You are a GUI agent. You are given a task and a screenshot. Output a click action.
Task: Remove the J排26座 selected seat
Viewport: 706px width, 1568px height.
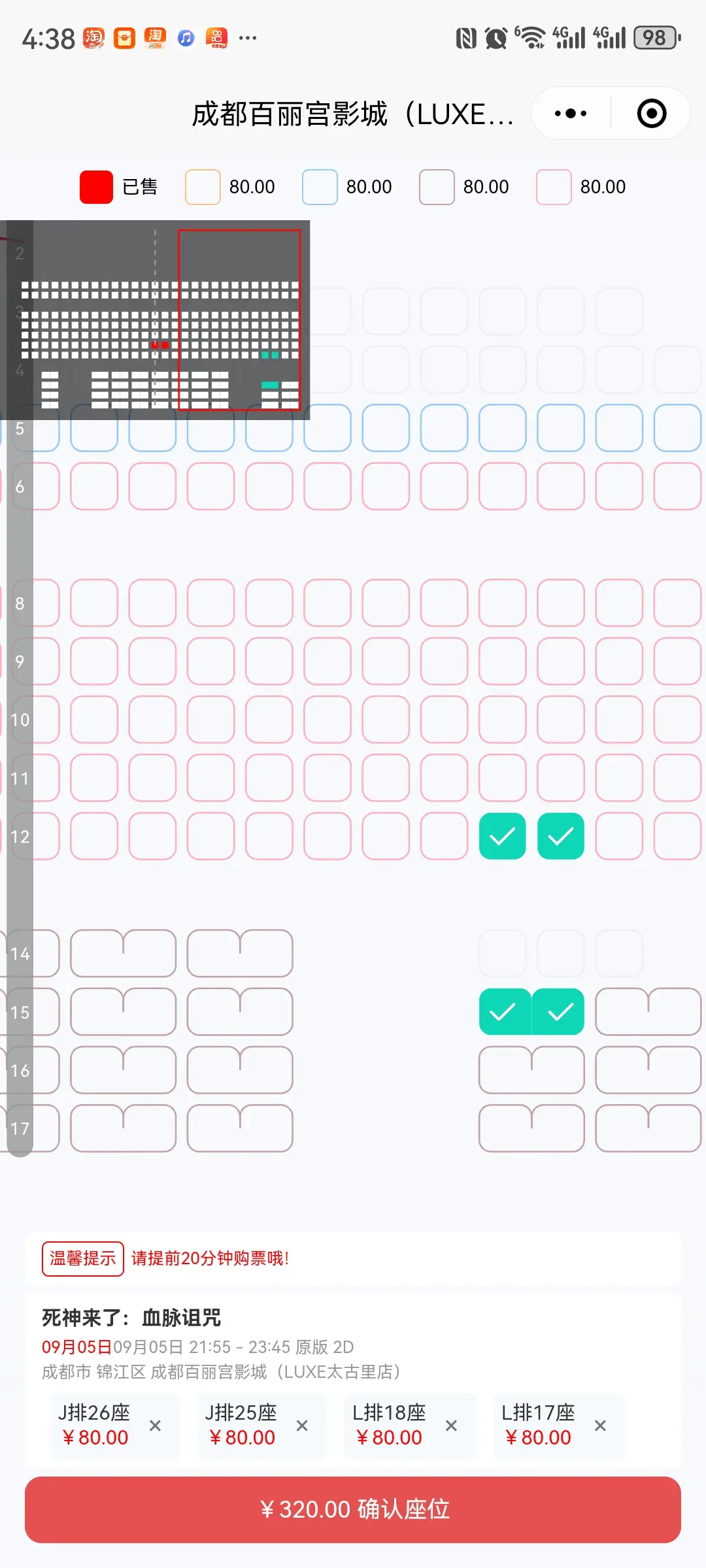(155, 1426)
